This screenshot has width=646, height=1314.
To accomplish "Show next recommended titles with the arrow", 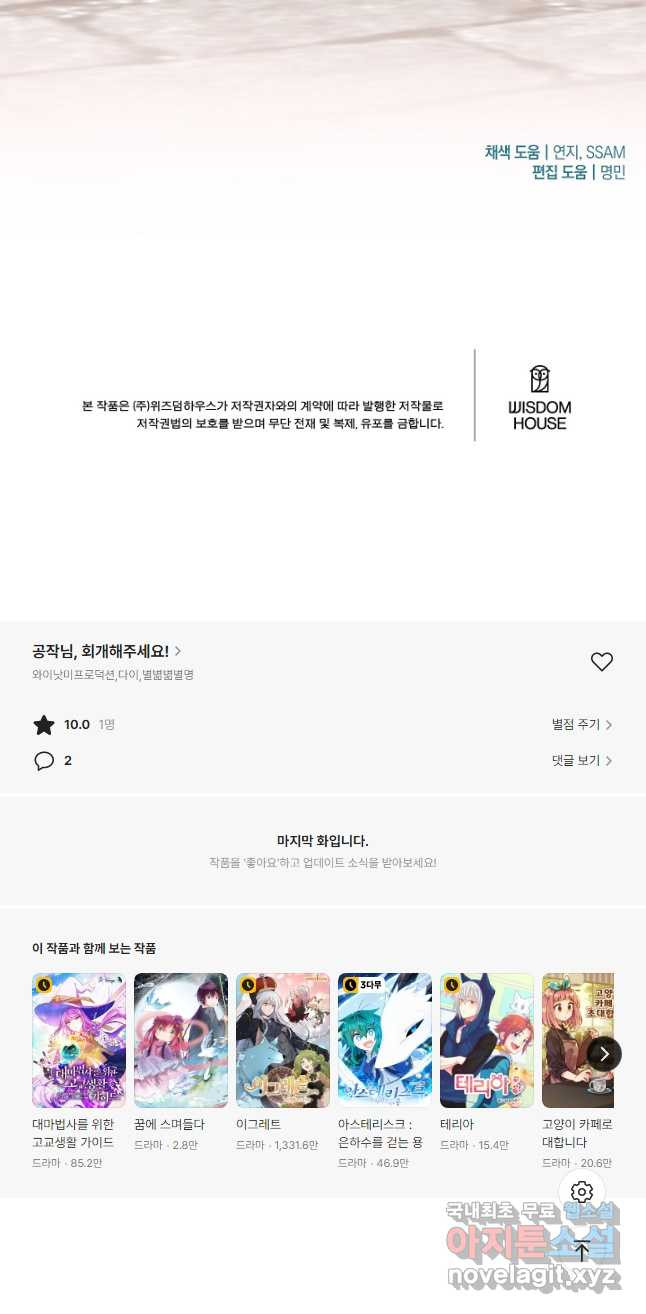I will tap(604, 1054).
